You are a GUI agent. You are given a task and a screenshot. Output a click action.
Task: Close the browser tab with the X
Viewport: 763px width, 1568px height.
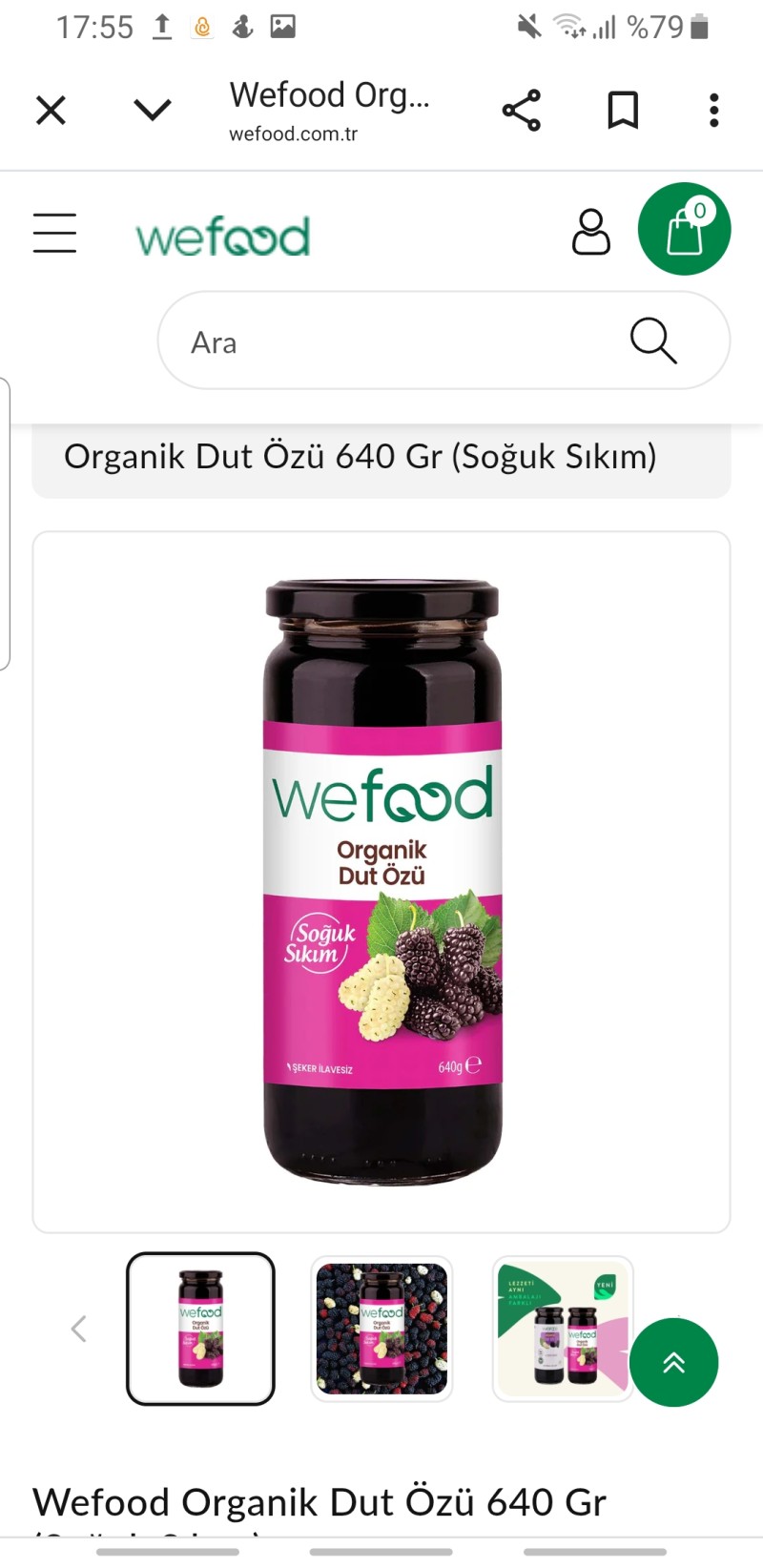point(51,111)
